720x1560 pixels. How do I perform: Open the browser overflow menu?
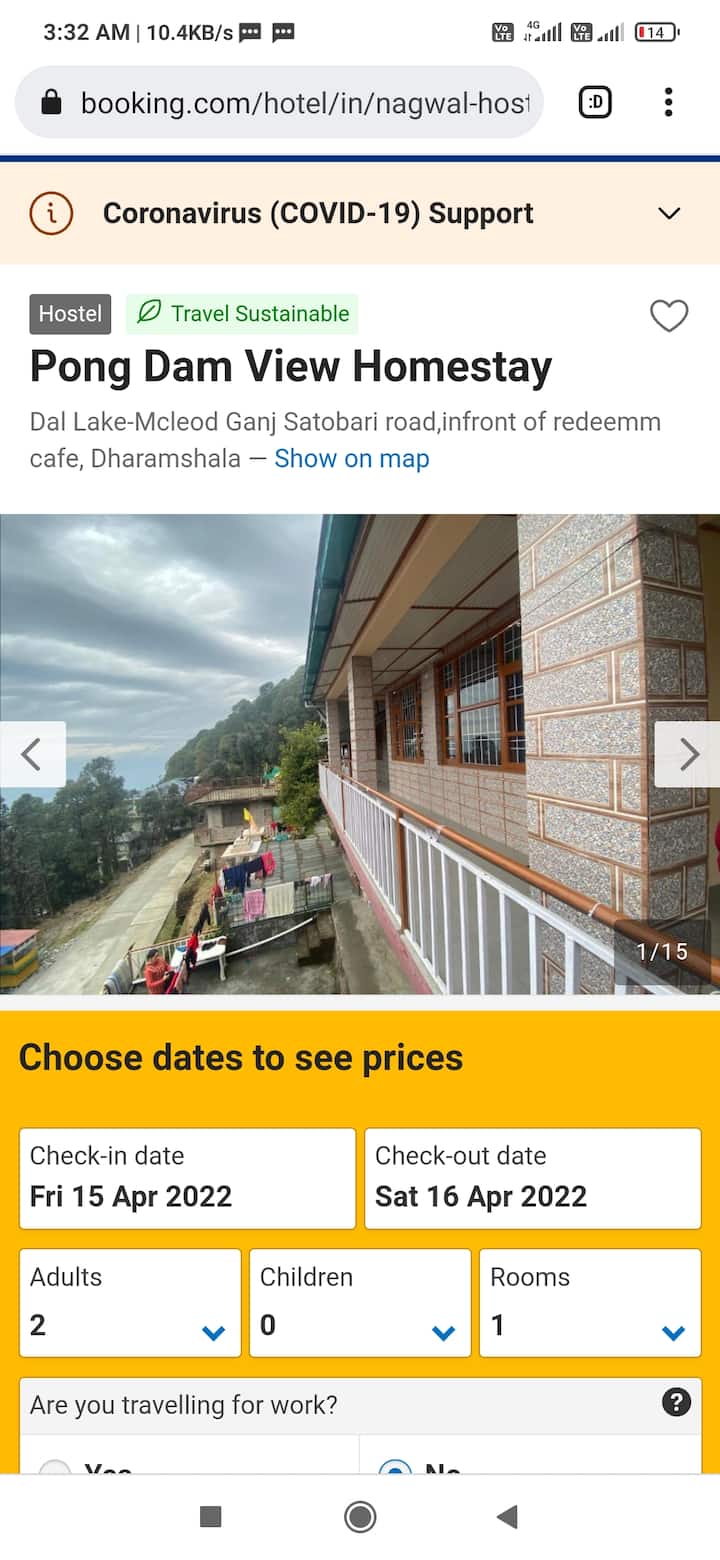coord(668,102)
